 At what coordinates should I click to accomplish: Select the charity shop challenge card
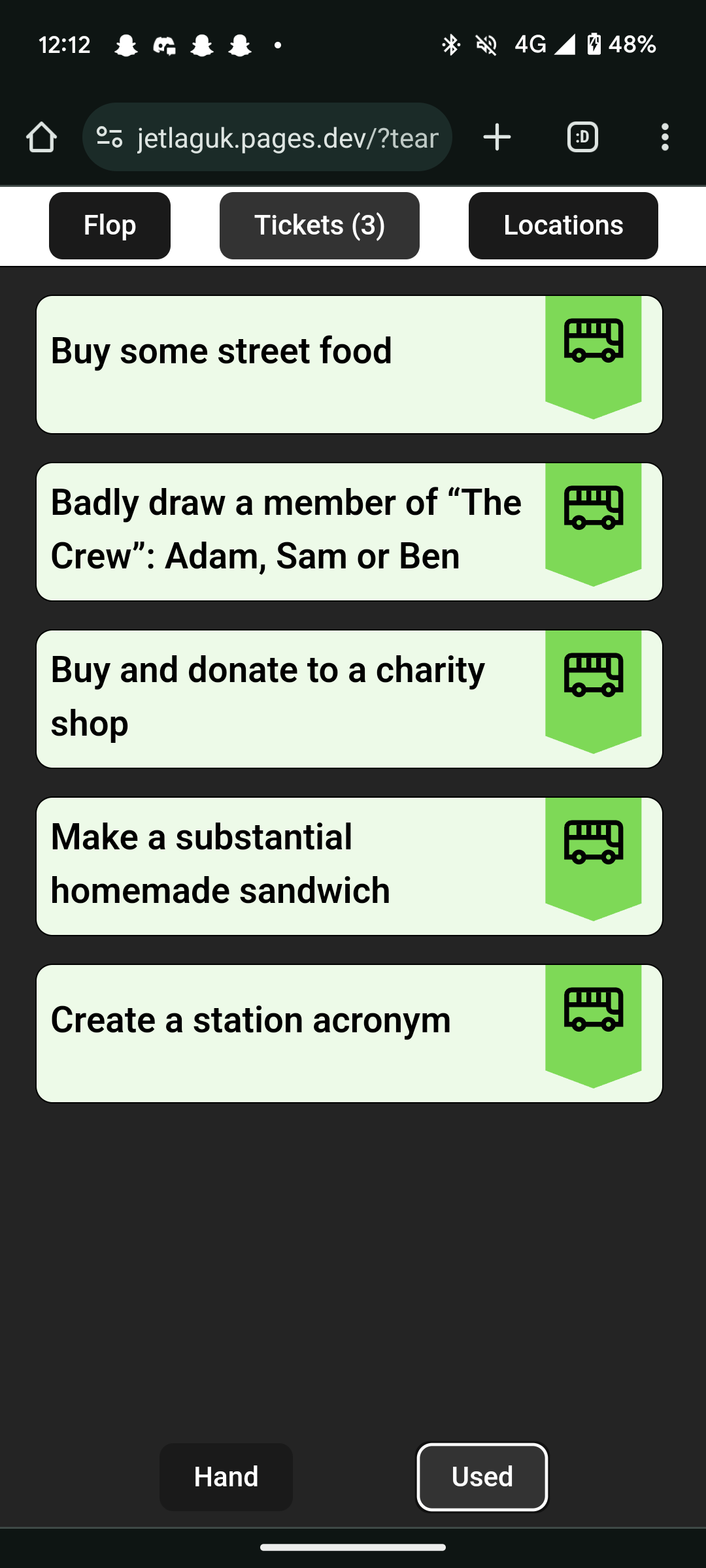click(x=350, y=699)
